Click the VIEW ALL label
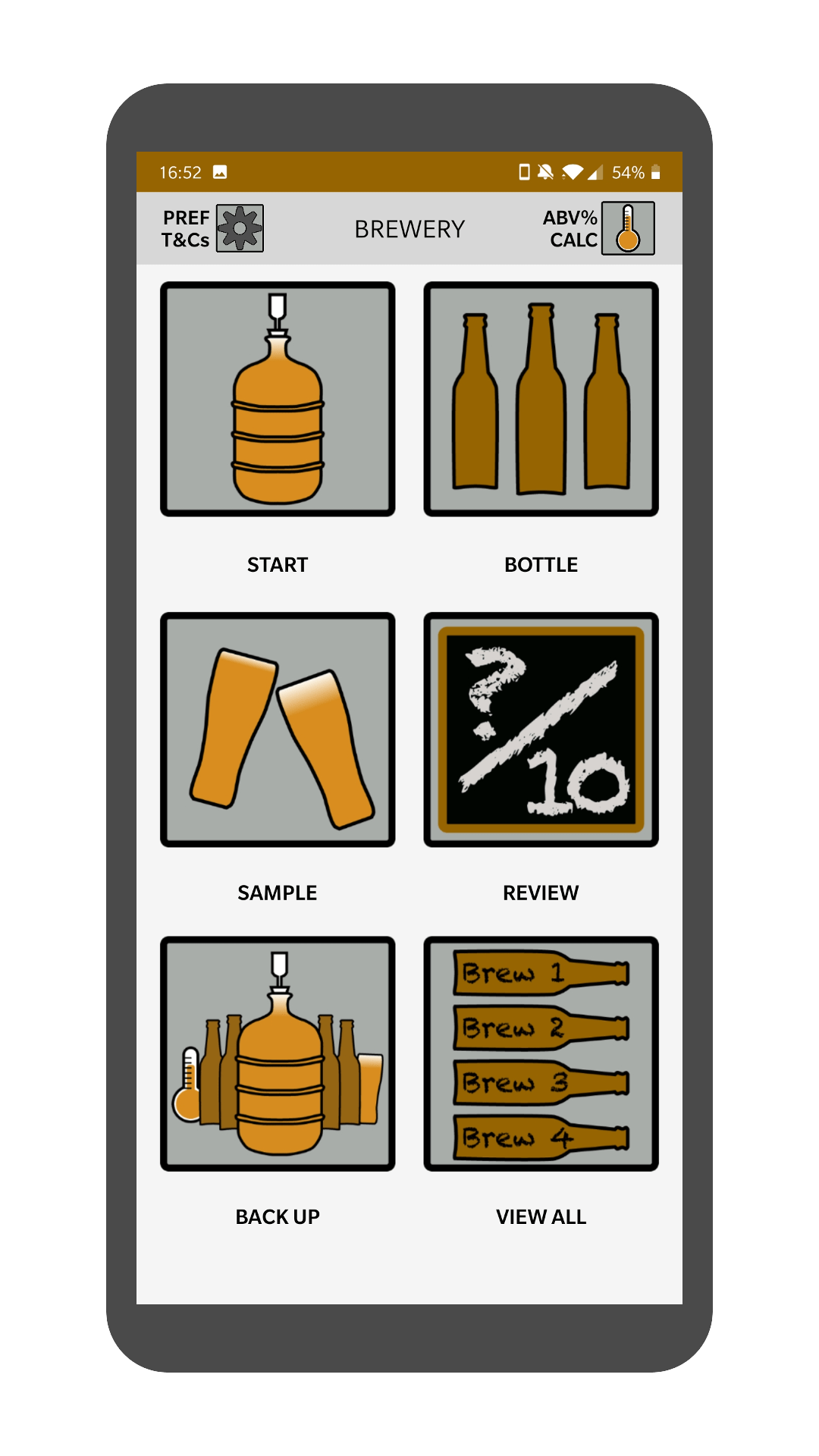The height and width of the screenshot is (1456, 819). point(540,1217)
